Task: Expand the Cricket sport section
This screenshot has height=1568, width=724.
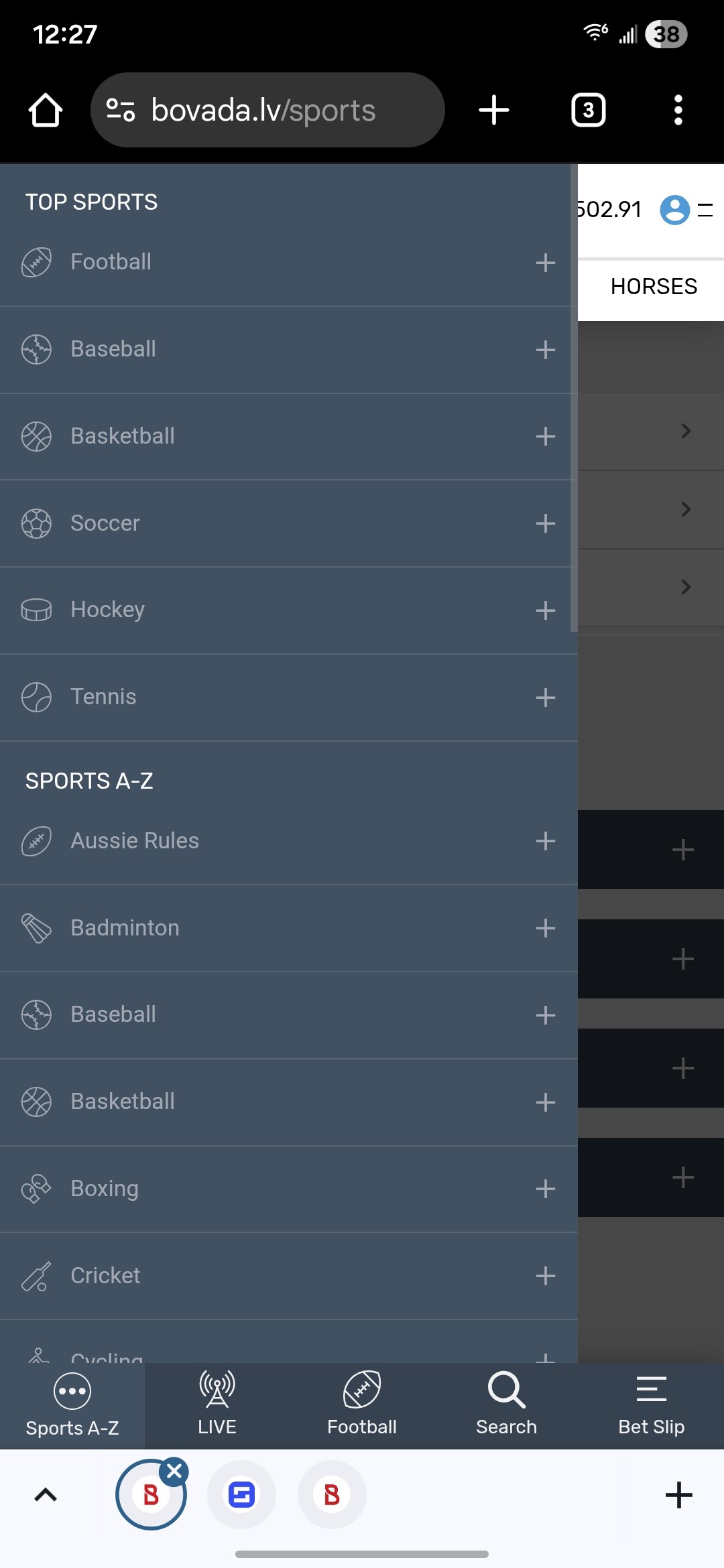Action: tap(545, 1276)
